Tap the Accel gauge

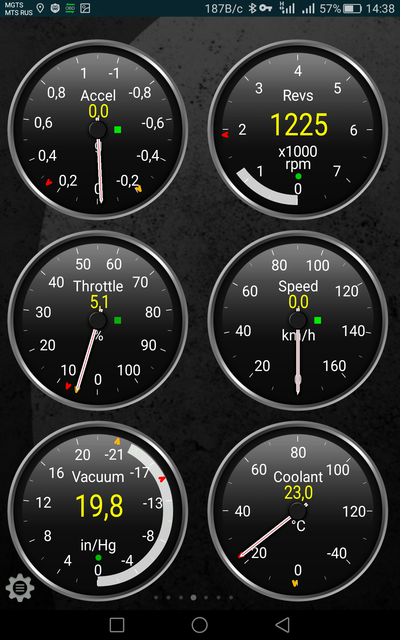[x=98, y=130]
